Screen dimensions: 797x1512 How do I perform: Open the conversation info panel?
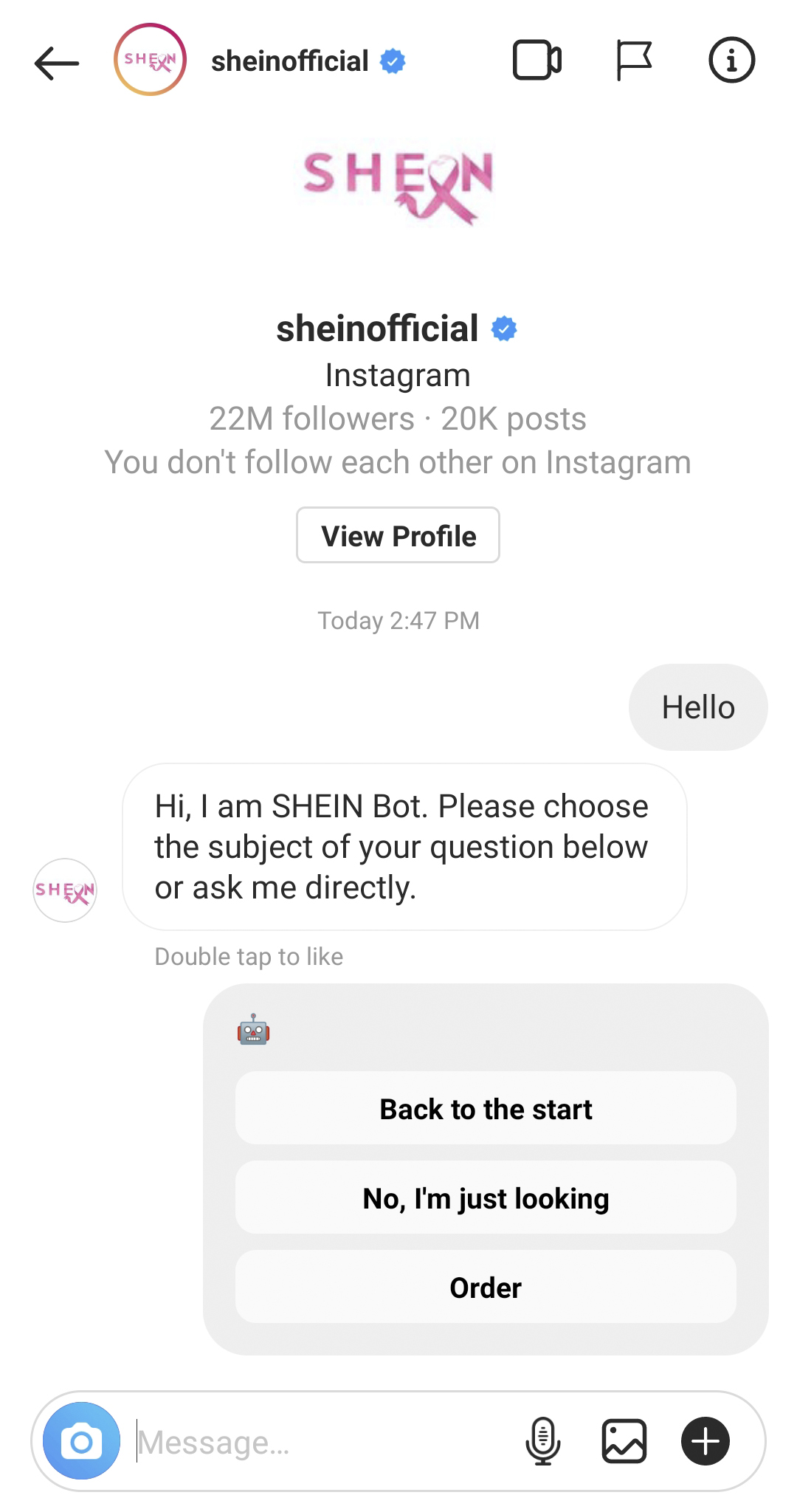pos(731,61)
